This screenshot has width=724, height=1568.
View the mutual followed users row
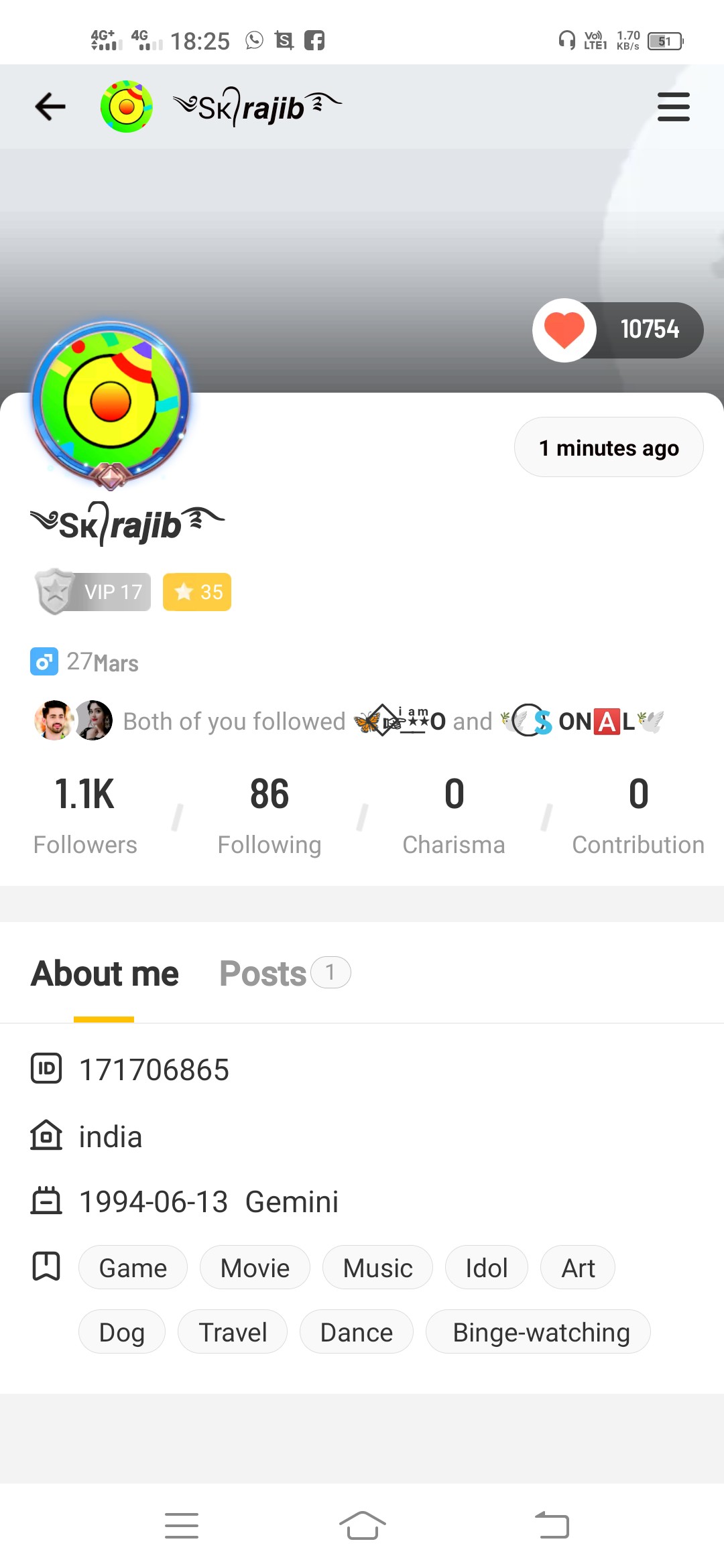tap(349, 721)
